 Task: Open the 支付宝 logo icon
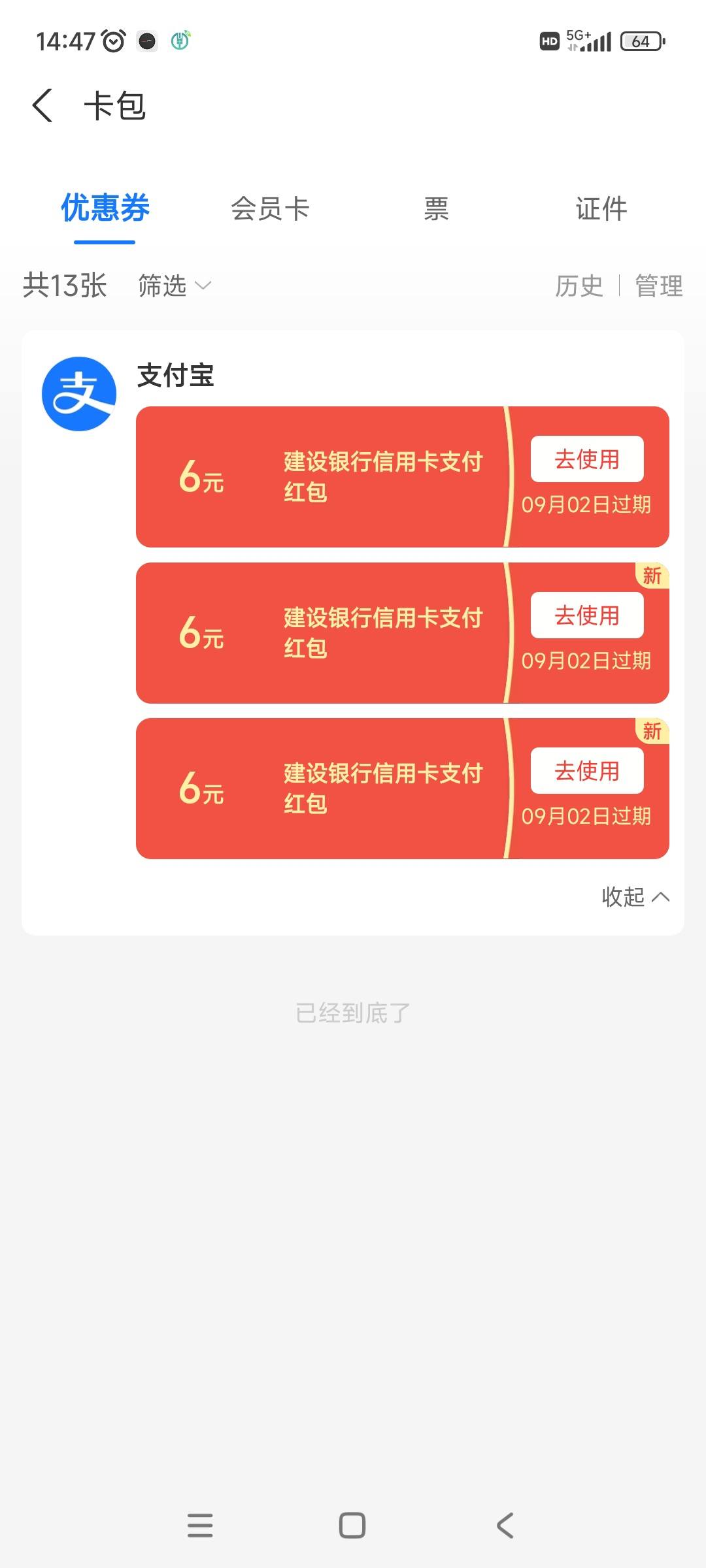pos(79,394)
